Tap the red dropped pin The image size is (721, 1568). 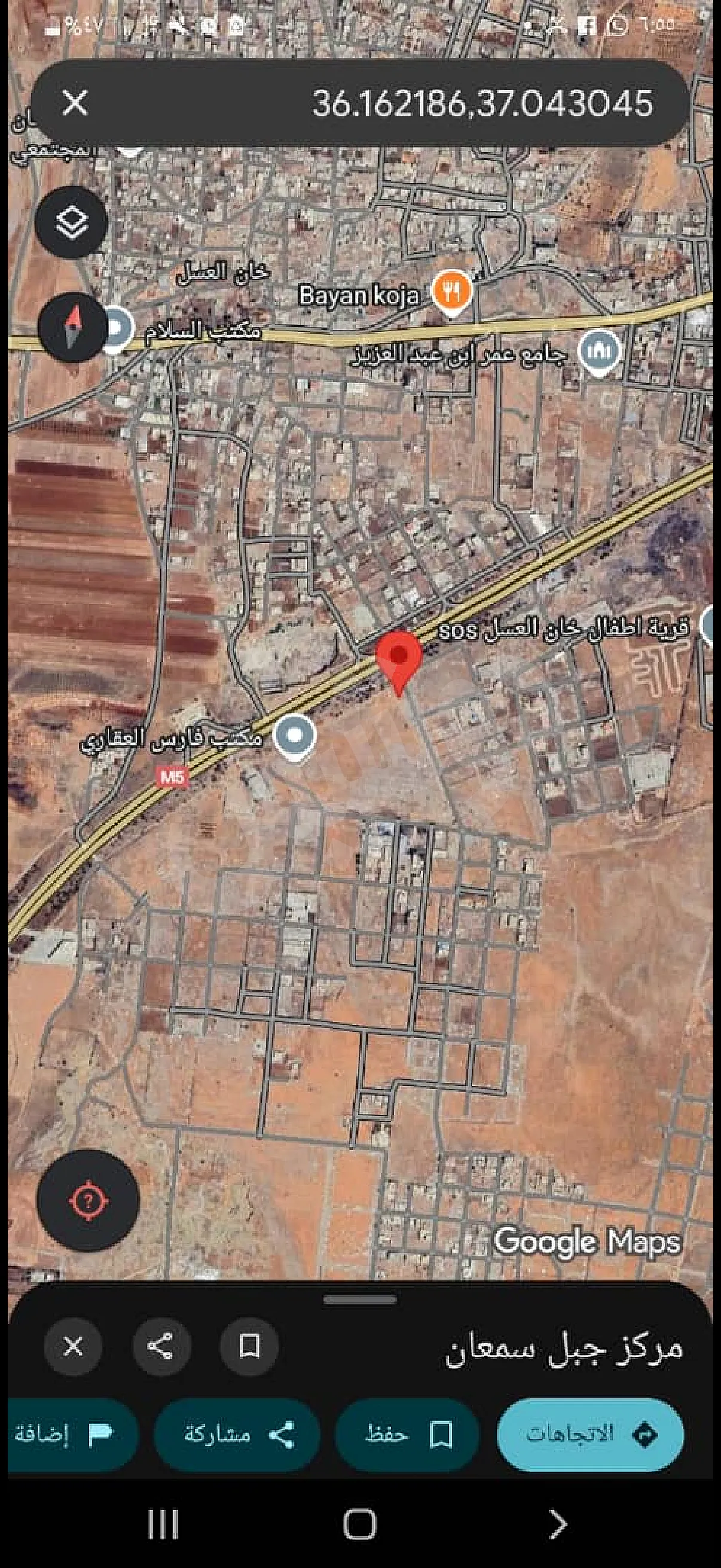pyautogui.click(x=399, y=658)
